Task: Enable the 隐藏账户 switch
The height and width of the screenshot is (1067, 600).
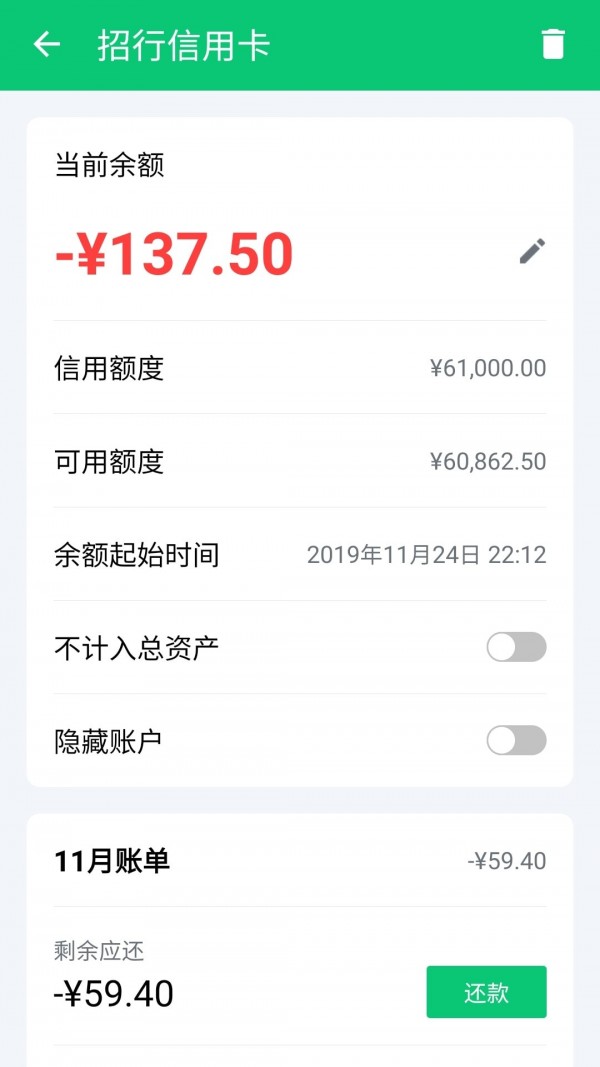Action: click(x=516, y=740)
